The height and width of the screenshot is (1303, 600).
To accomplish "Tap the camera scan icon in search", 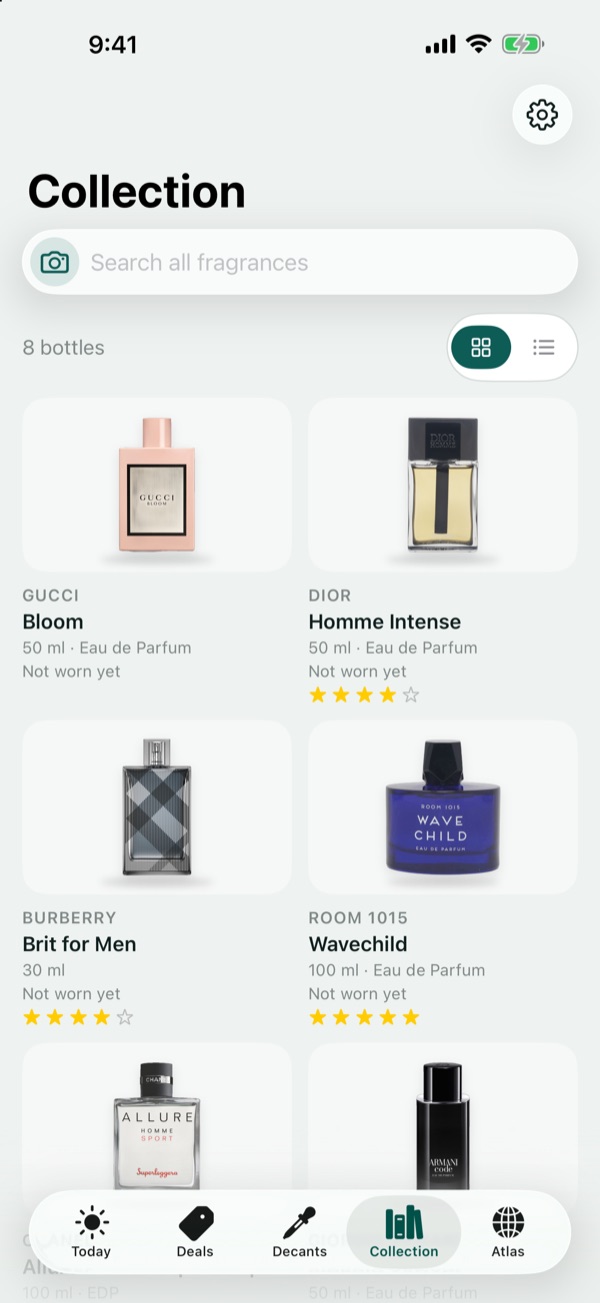I will coord(55,262).
